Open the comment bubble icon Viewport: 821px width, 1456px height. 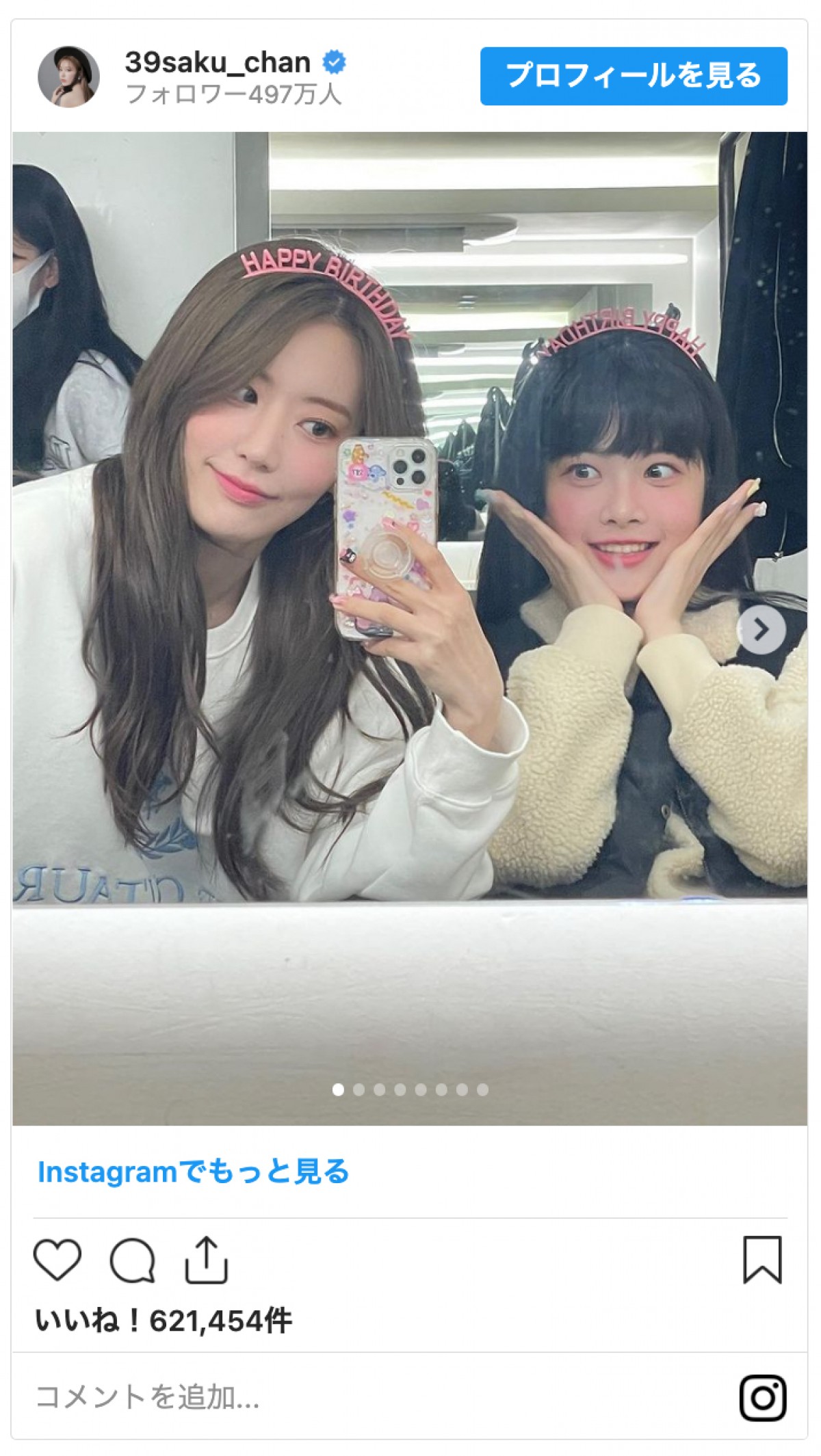point(133,1259)
